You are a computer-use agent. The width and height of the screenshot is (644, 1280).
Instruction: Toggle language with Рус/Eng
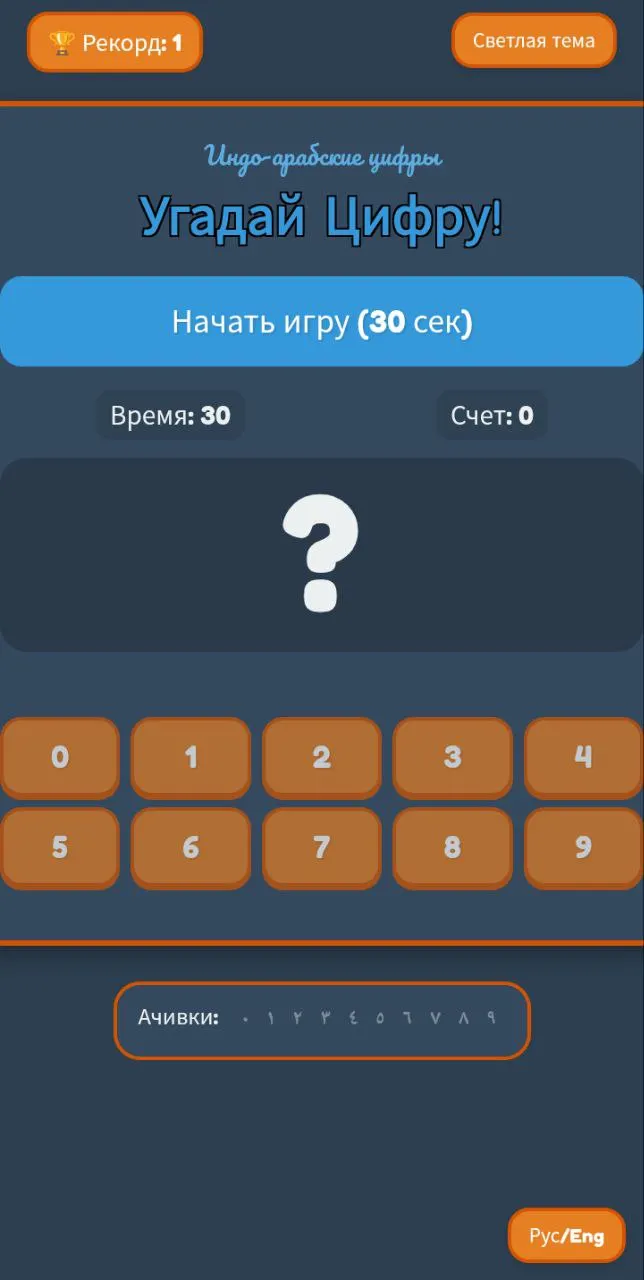[567, 1236]
